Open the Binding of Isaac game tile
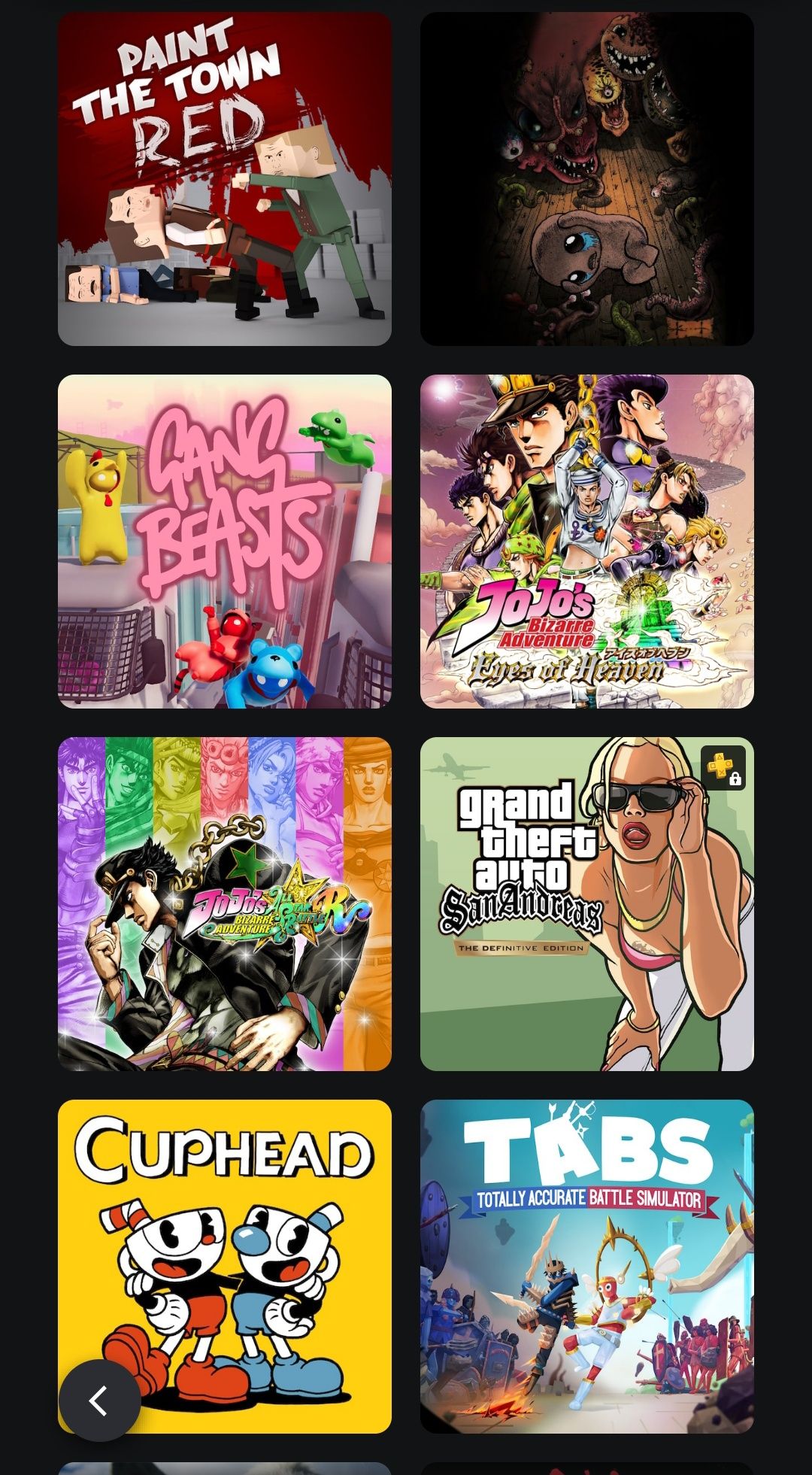This screenshot has height=1475, width=812. (x=586, y=179)
